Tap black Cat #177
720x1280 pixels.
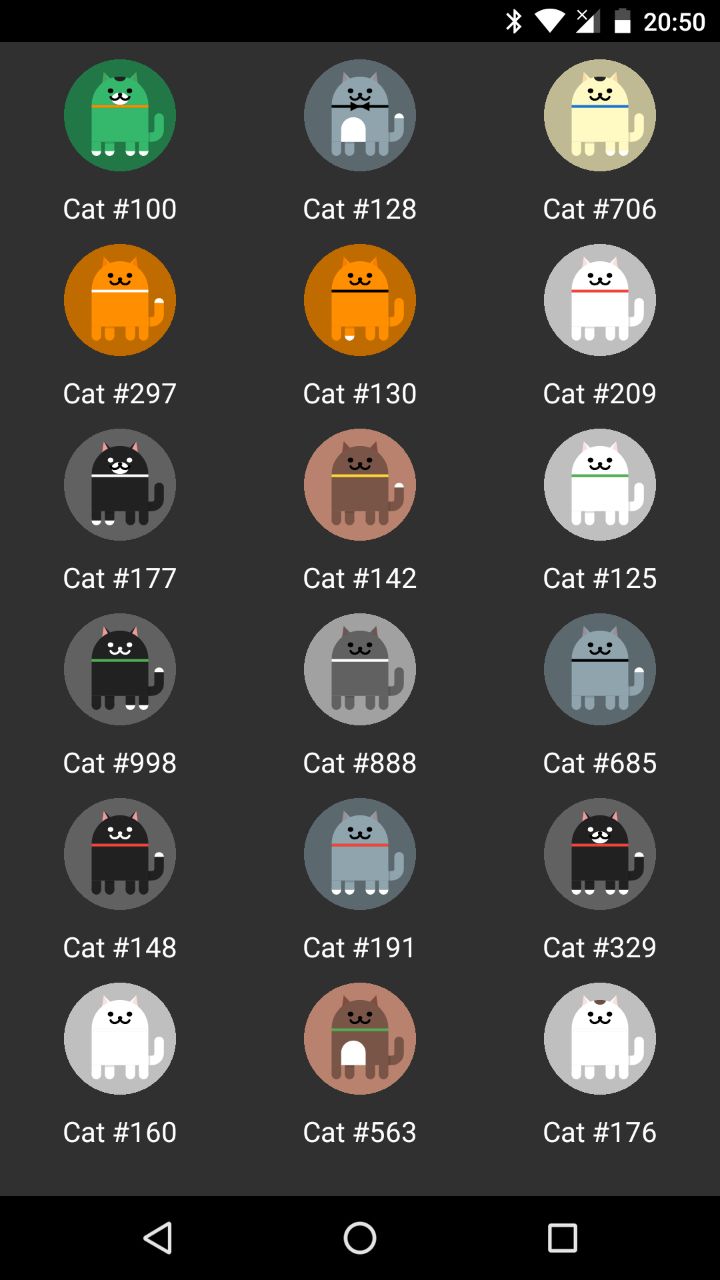(x=120, y=485)
